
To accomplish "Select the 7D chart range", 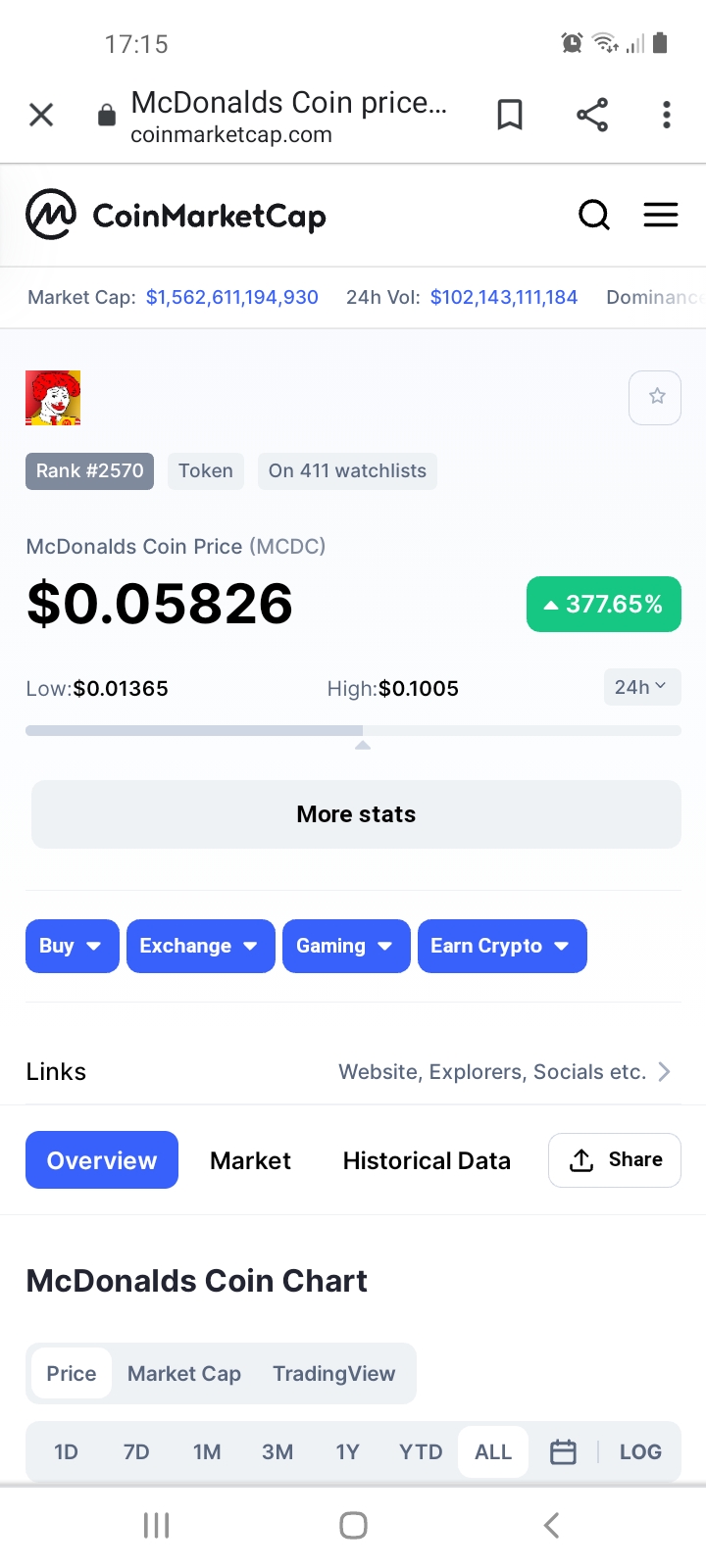I will coord(136,1451).
